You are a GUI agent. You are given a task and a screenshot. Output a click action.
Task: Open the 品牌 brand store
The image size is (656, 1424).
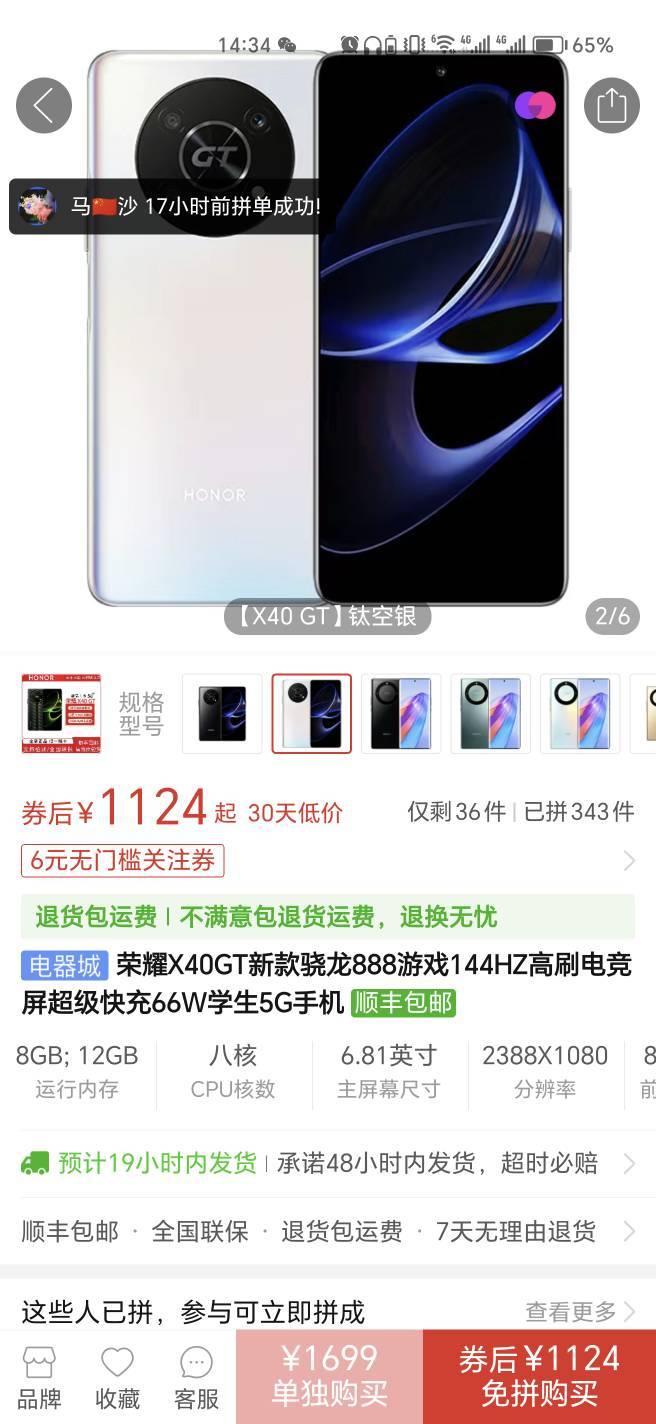click(39, 1378)
